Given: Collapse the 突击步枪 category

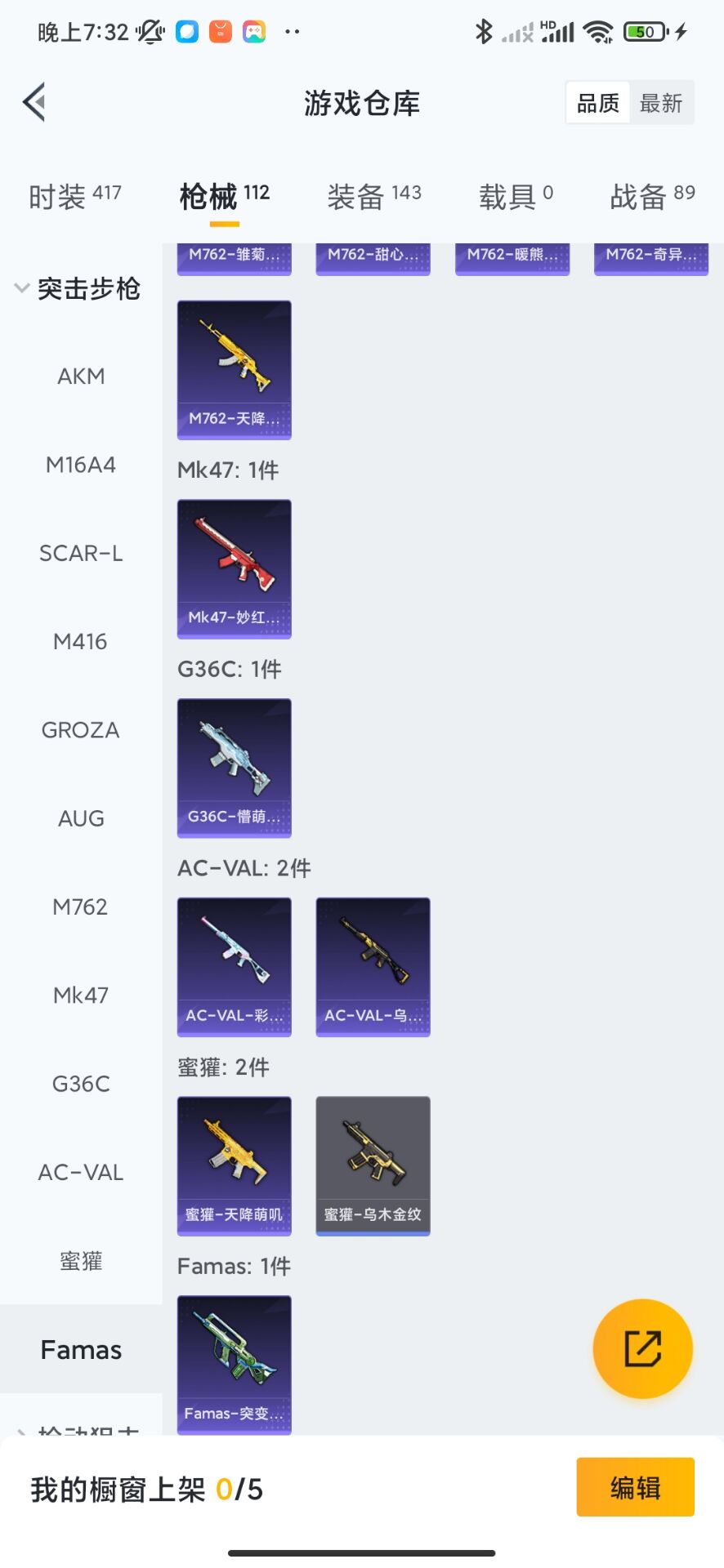Looking at the screenshot, I should pyautogui.click(x=78, y=288).
